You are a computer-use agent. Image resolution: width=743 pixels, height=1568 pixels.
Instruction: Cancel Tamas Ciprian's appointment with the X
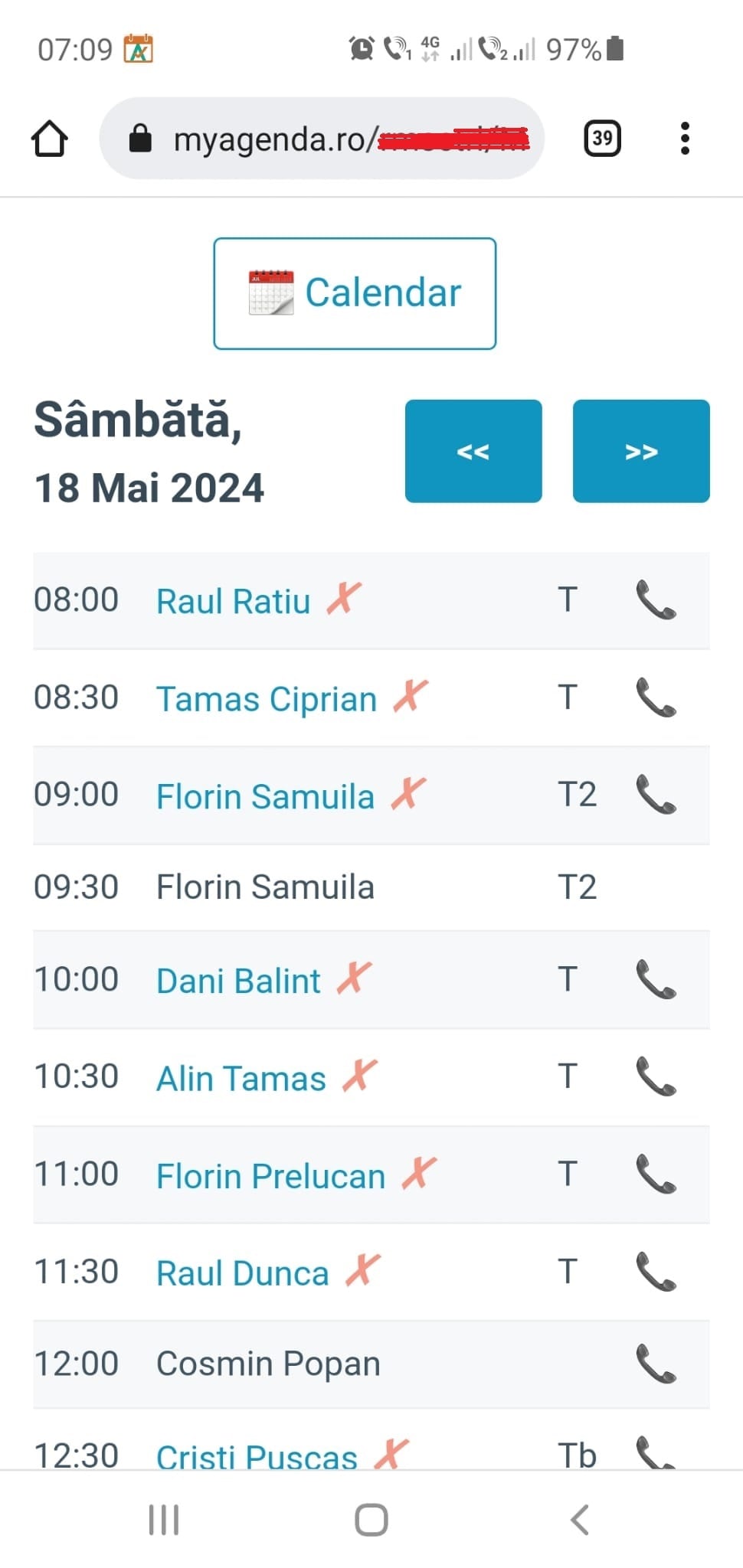pyautogui.click(x=411, y=697)
